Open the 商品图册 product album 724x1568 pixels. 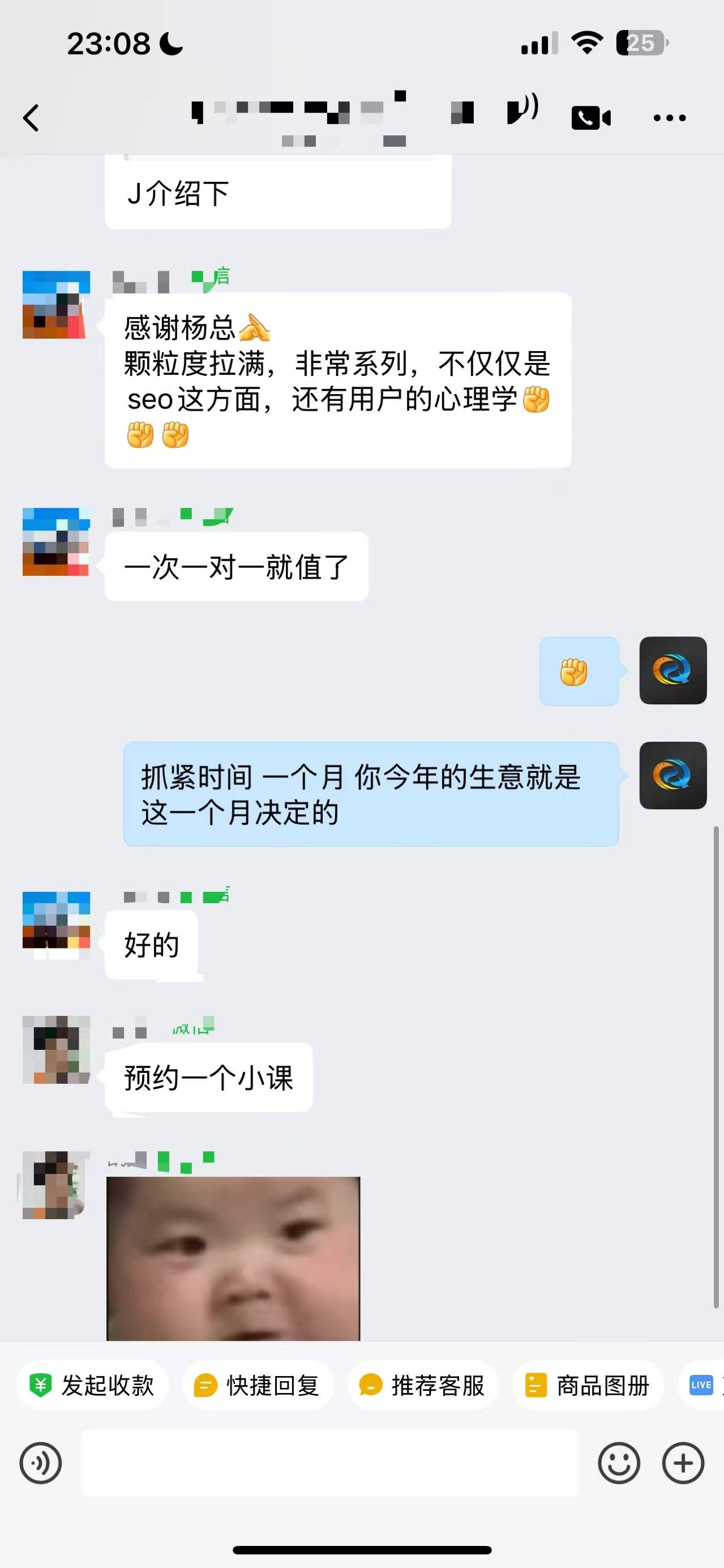pyautogui.click(x=588, y=1386)
